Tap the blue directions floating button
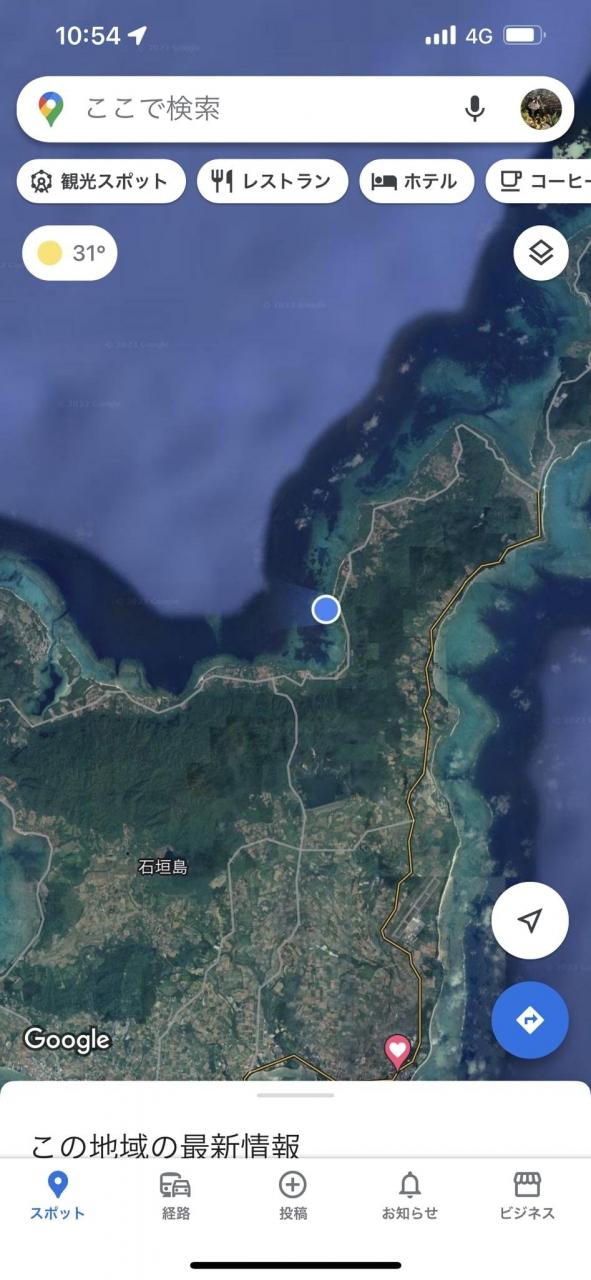The image size is (591, 1280). click(530, 1020)
